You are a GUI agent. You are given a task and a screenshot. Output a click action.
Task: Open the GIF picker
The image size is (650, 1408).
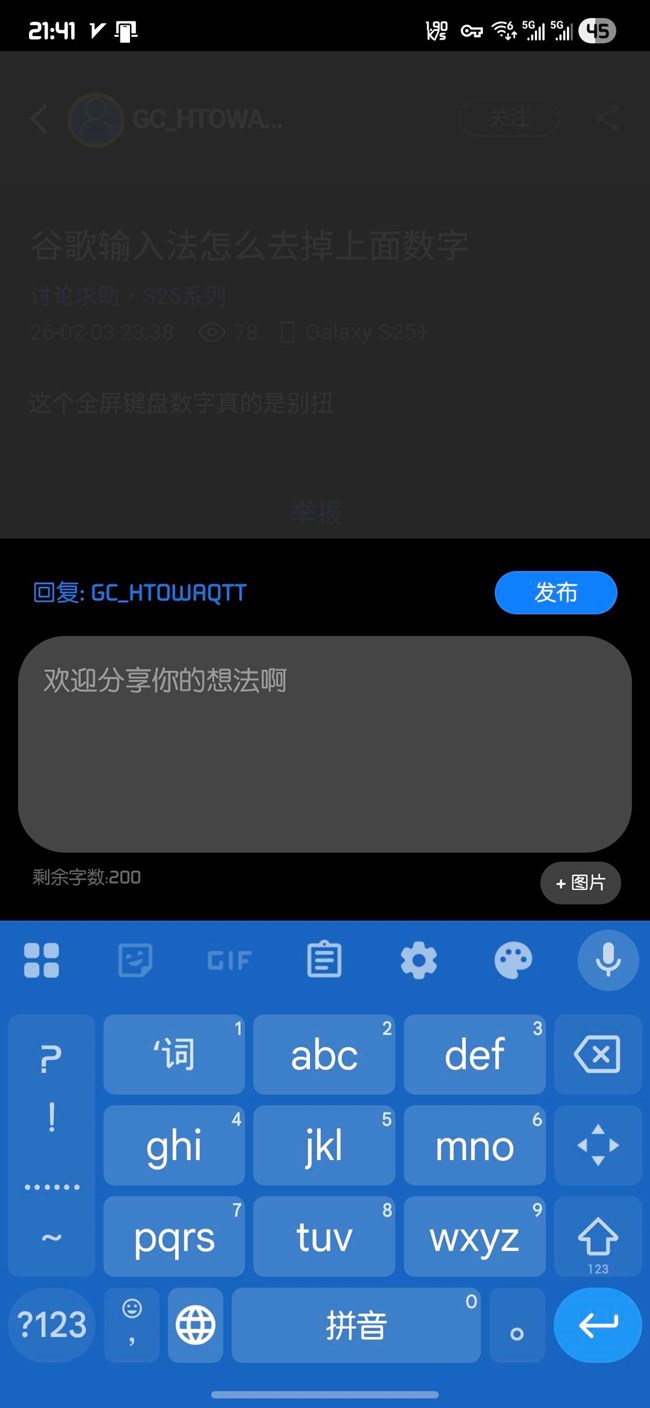(x=229, y=960)
